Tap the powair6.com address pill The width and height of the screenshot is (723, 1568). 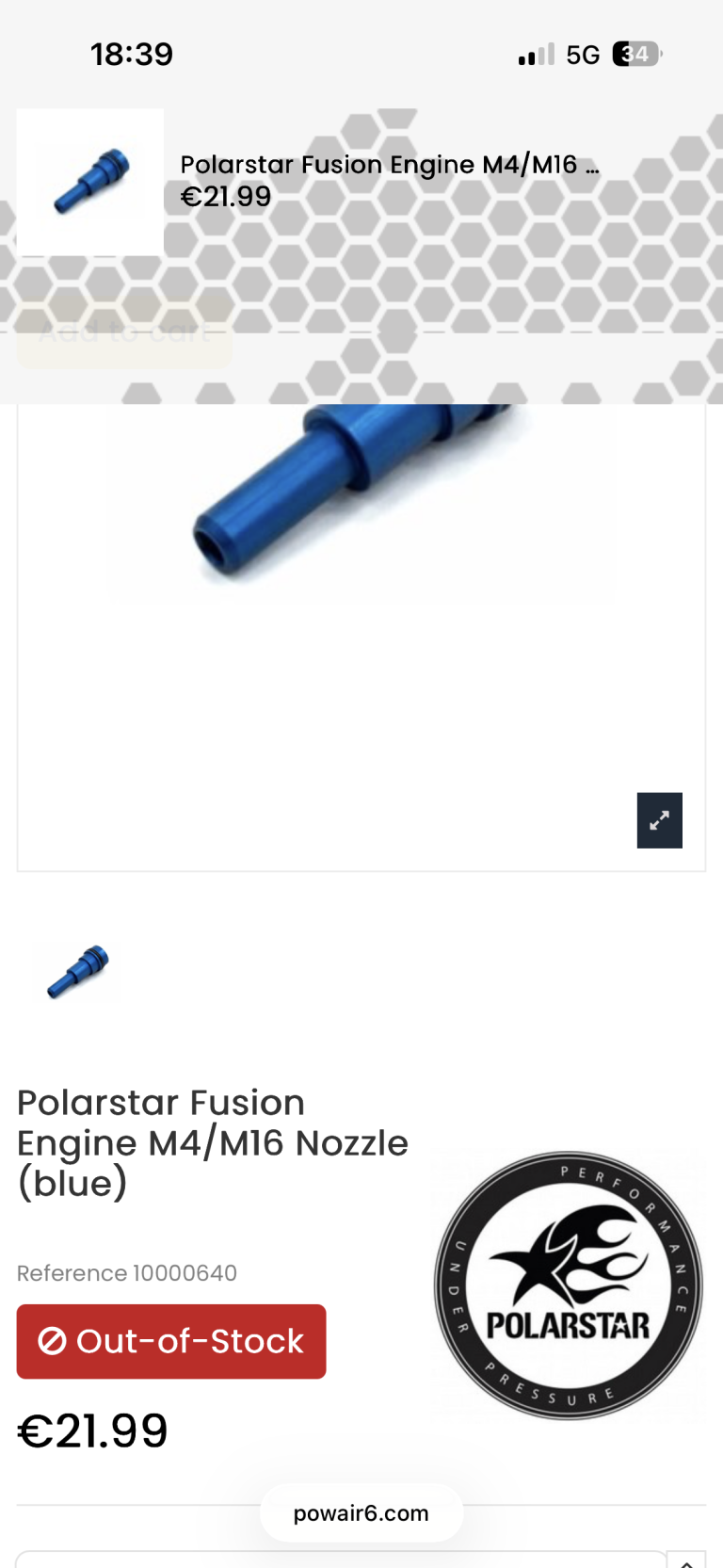[x=361, y=1513]
